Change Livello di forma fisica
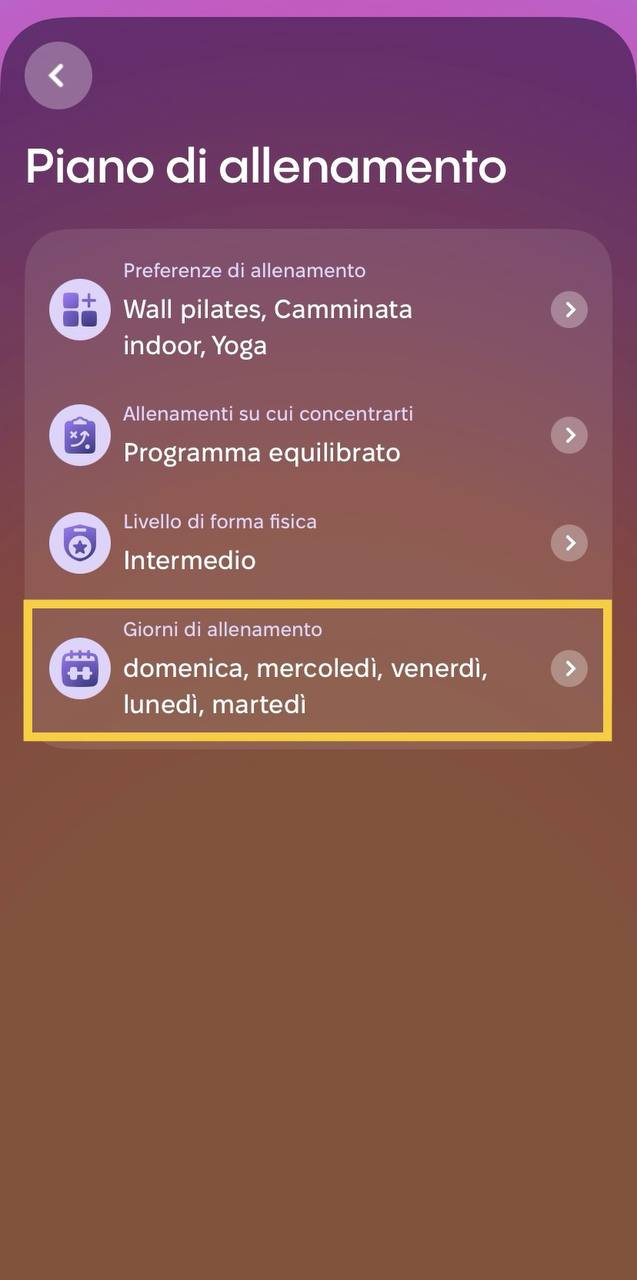 pyautogui.click(x=318, y=543)
